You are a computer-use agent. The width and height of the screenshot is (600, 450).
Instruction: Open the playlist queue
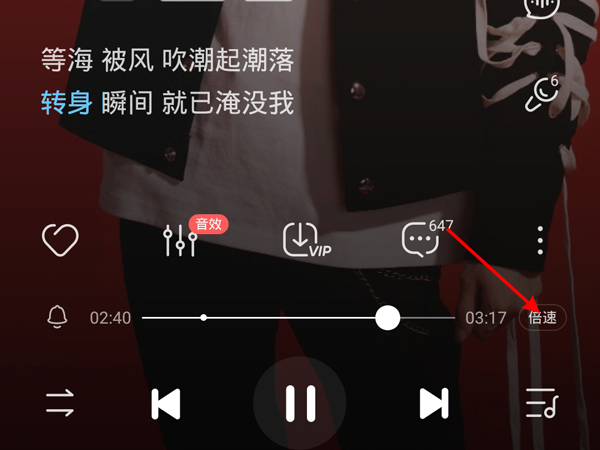point(543,403)
